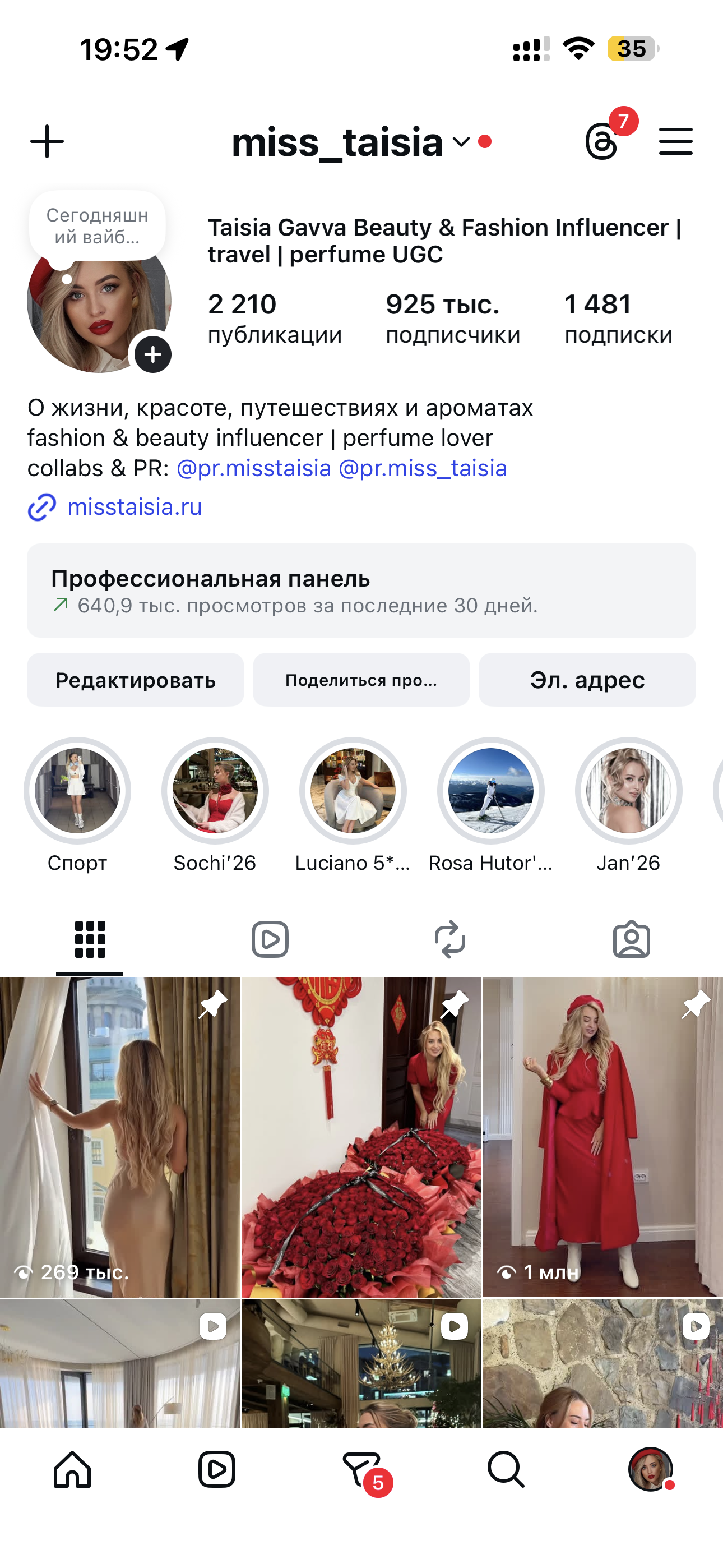View the Sochi'26 story highlight
Image resolution: width=723 pixels, height=1568 pixels.
coord(215,790)
